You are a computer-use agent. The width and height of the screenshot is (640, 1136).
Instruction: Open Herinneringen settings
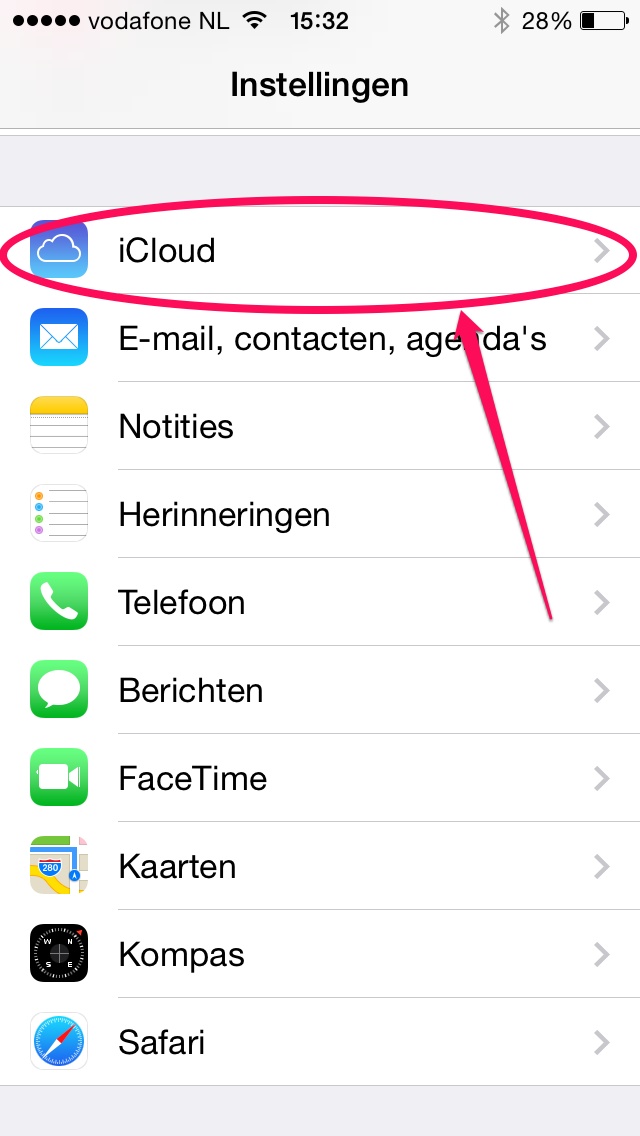coord(320,514)
